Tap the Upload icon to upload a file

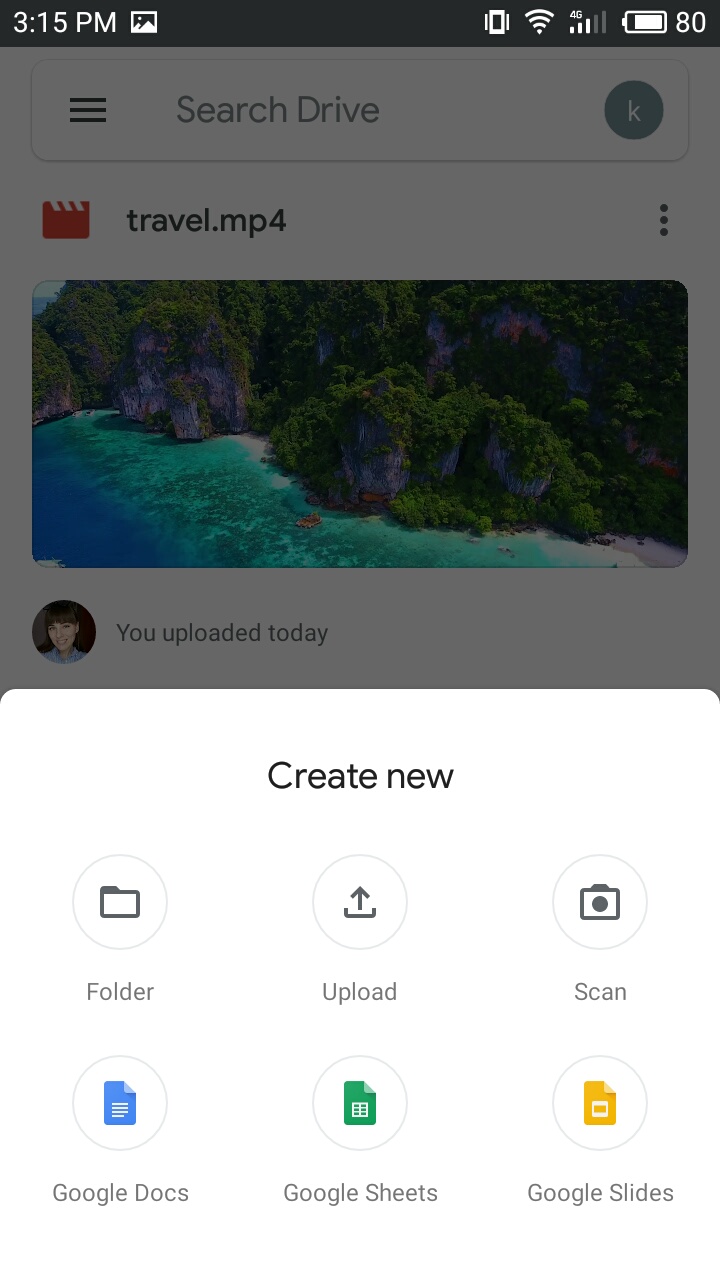pyautogui.click(x=360, y=902)
